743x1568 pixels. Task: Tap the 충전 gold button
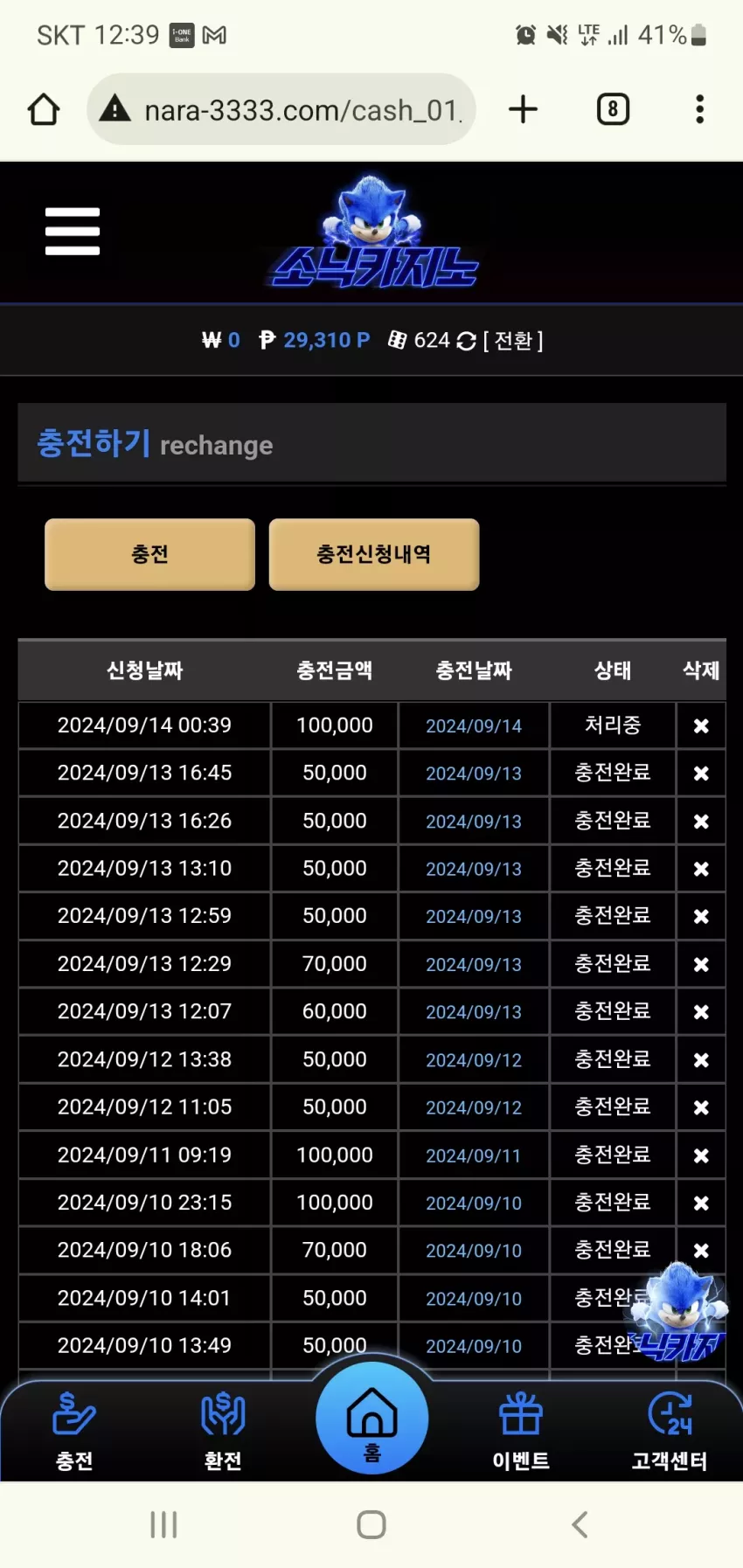149,554
